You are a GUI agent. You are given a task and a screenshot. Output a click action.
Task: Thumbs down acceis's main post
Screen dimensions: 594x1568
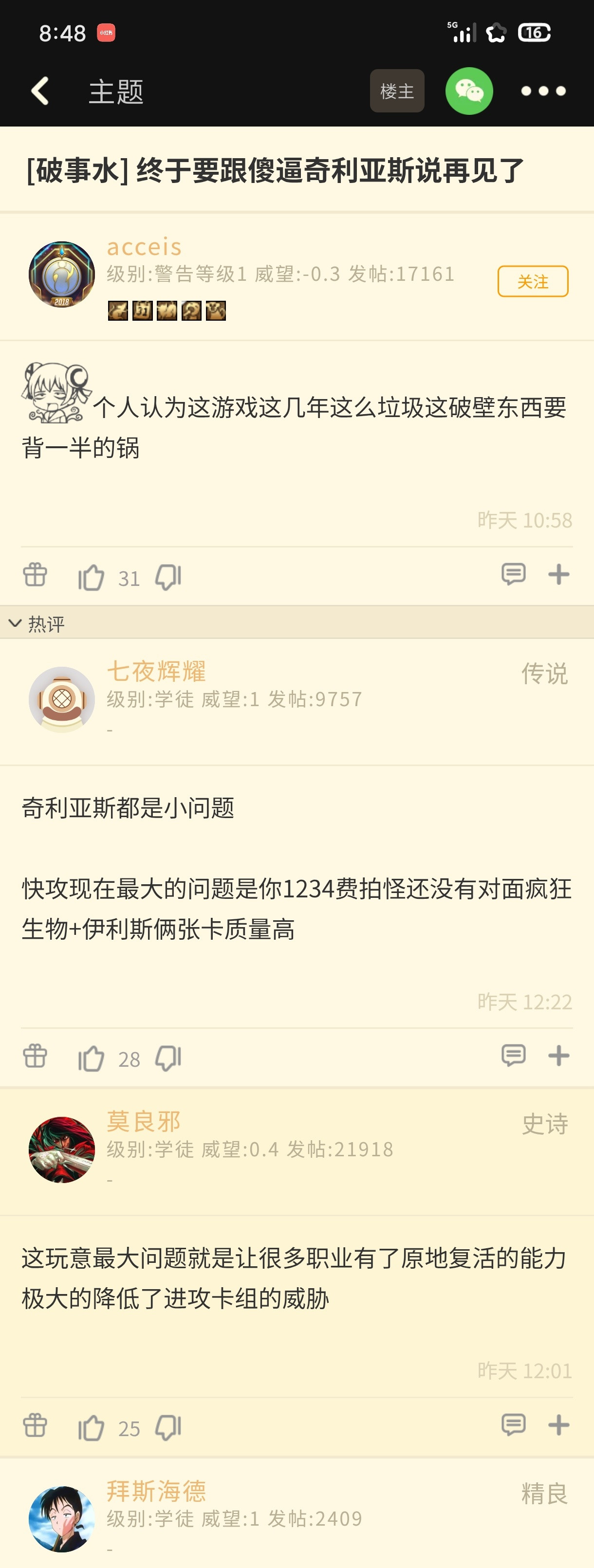[169, 575]
